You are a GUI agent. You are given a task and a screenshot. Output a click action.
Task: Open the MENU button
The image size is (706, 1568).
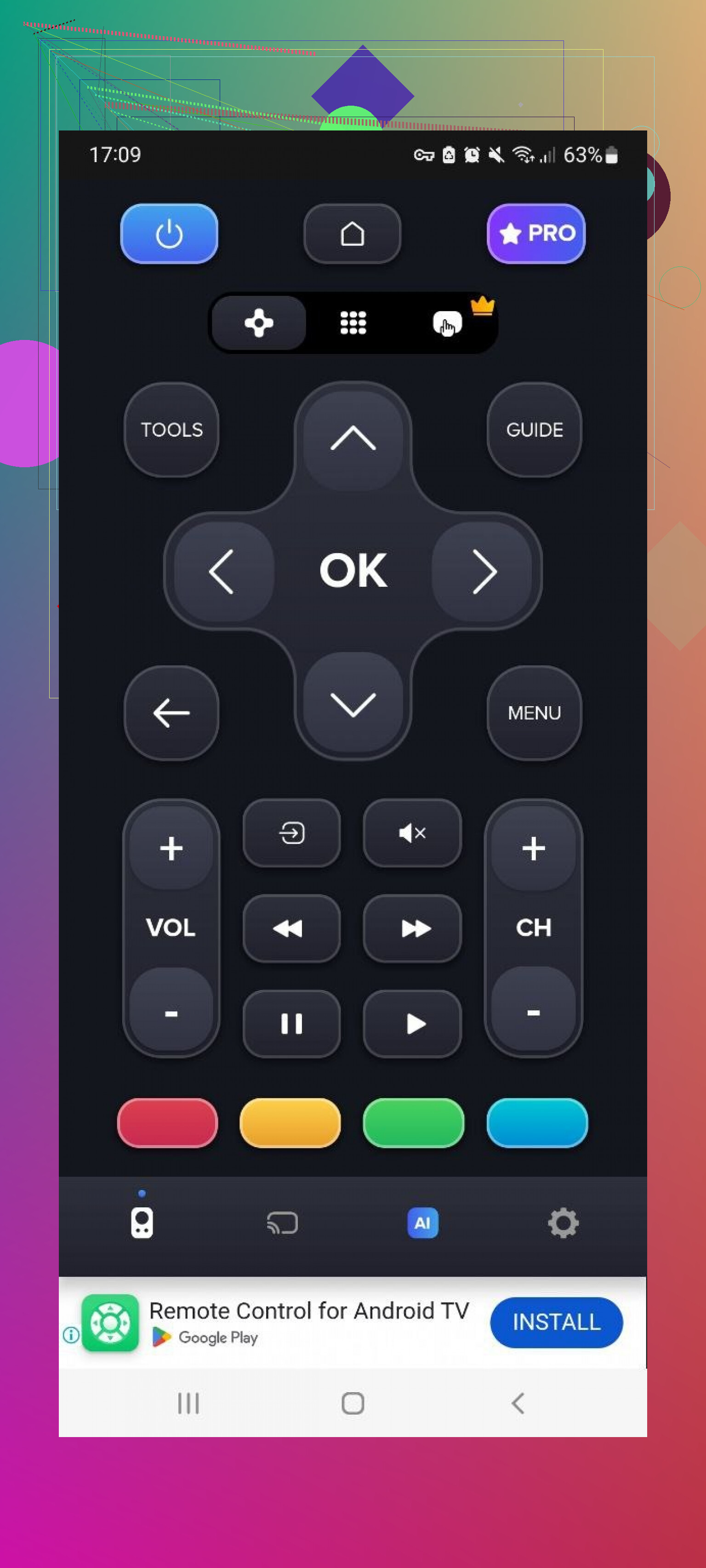[x=534, y=713]
